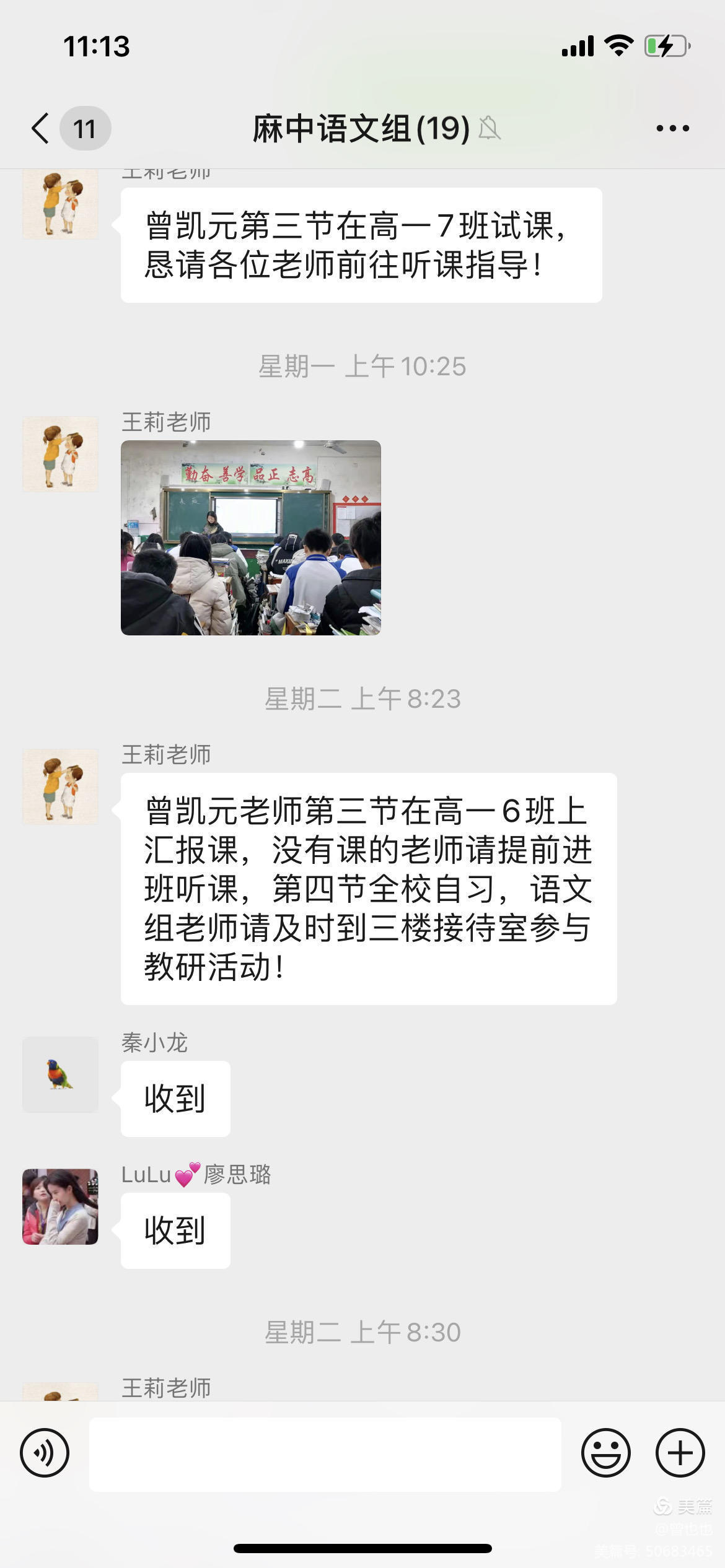Open the plus attachments menu

tap(680, 1453)
